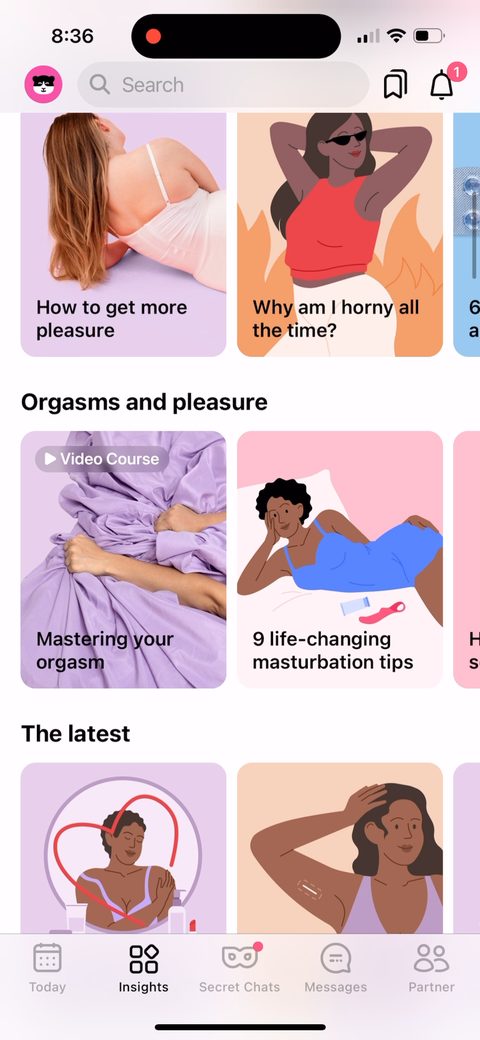
Task: Open saved bookmarks
Action: (x=395, y=85)
